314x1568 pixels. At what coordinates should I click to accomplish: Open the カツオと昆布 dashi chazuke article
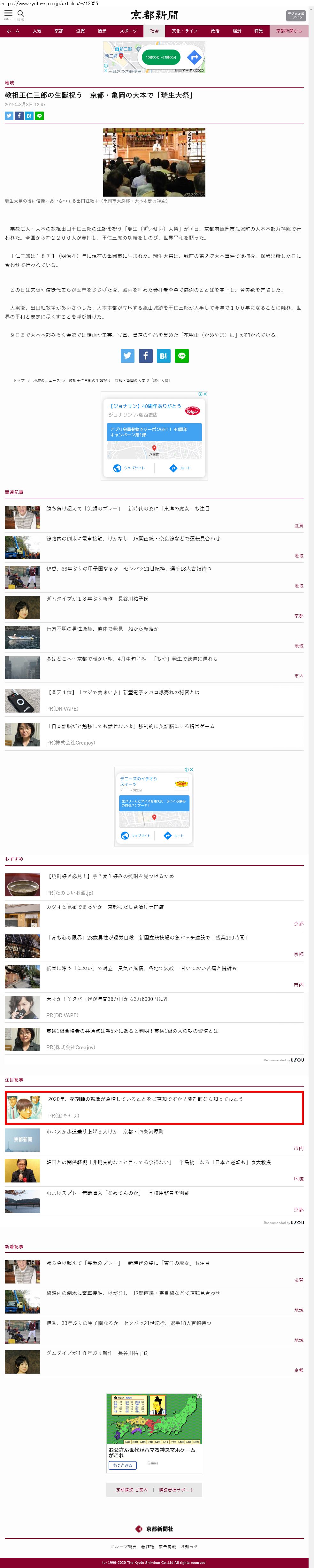coord(105,906)
